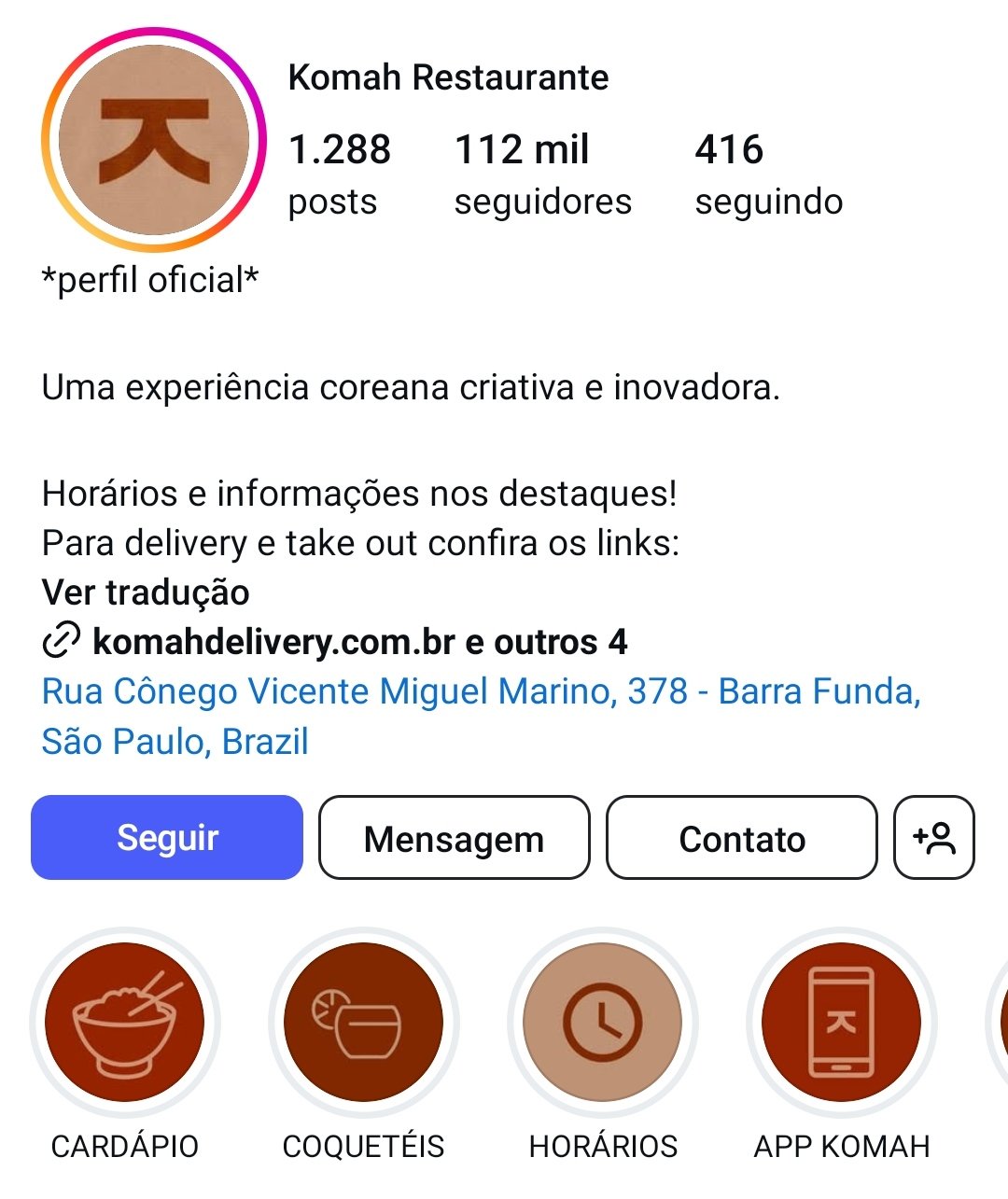Send a message via Mensagem
Screen dimensions: 1008x1199
click(454, 838)
